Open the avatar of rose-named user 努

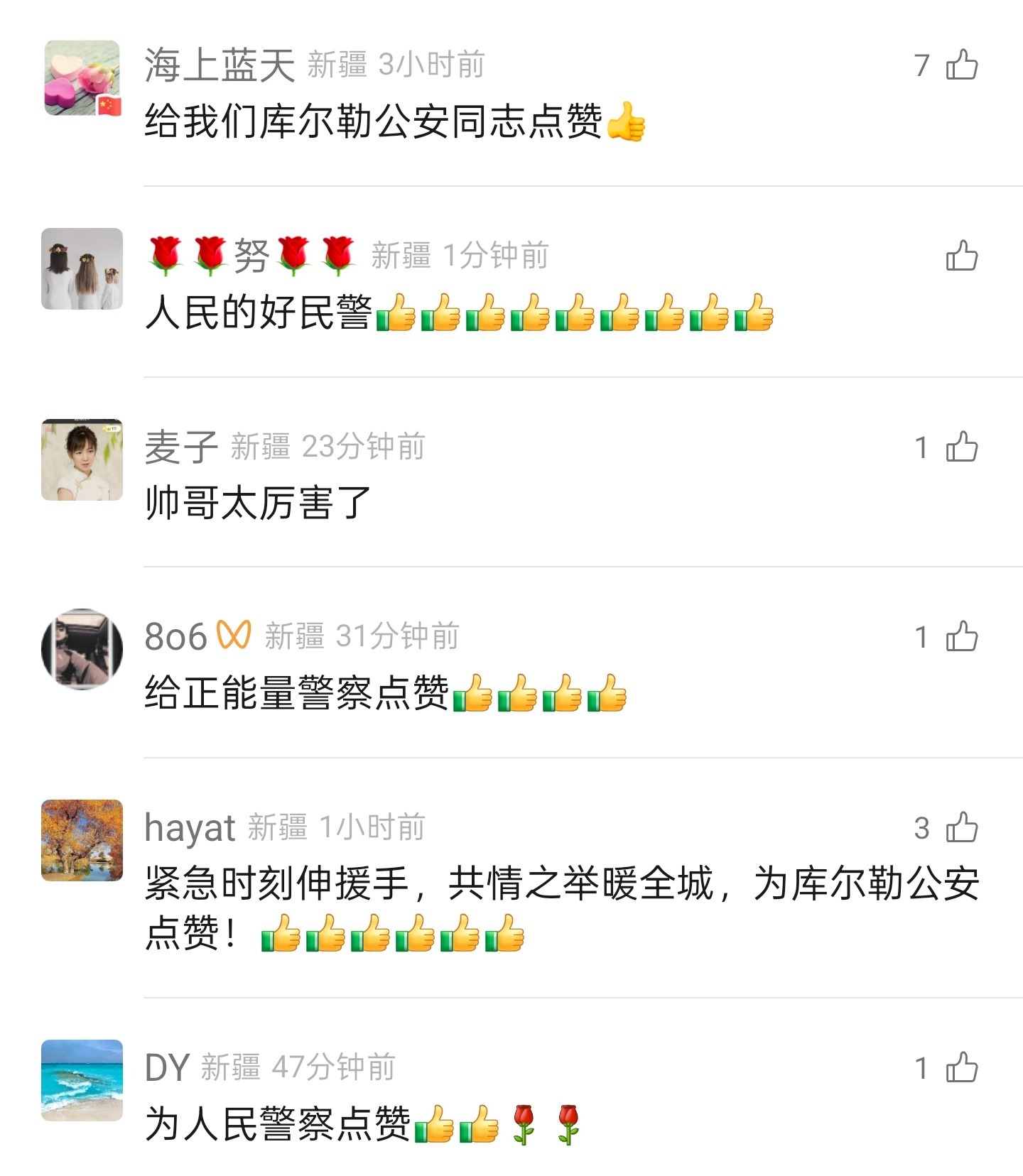[x=82, y=268]
